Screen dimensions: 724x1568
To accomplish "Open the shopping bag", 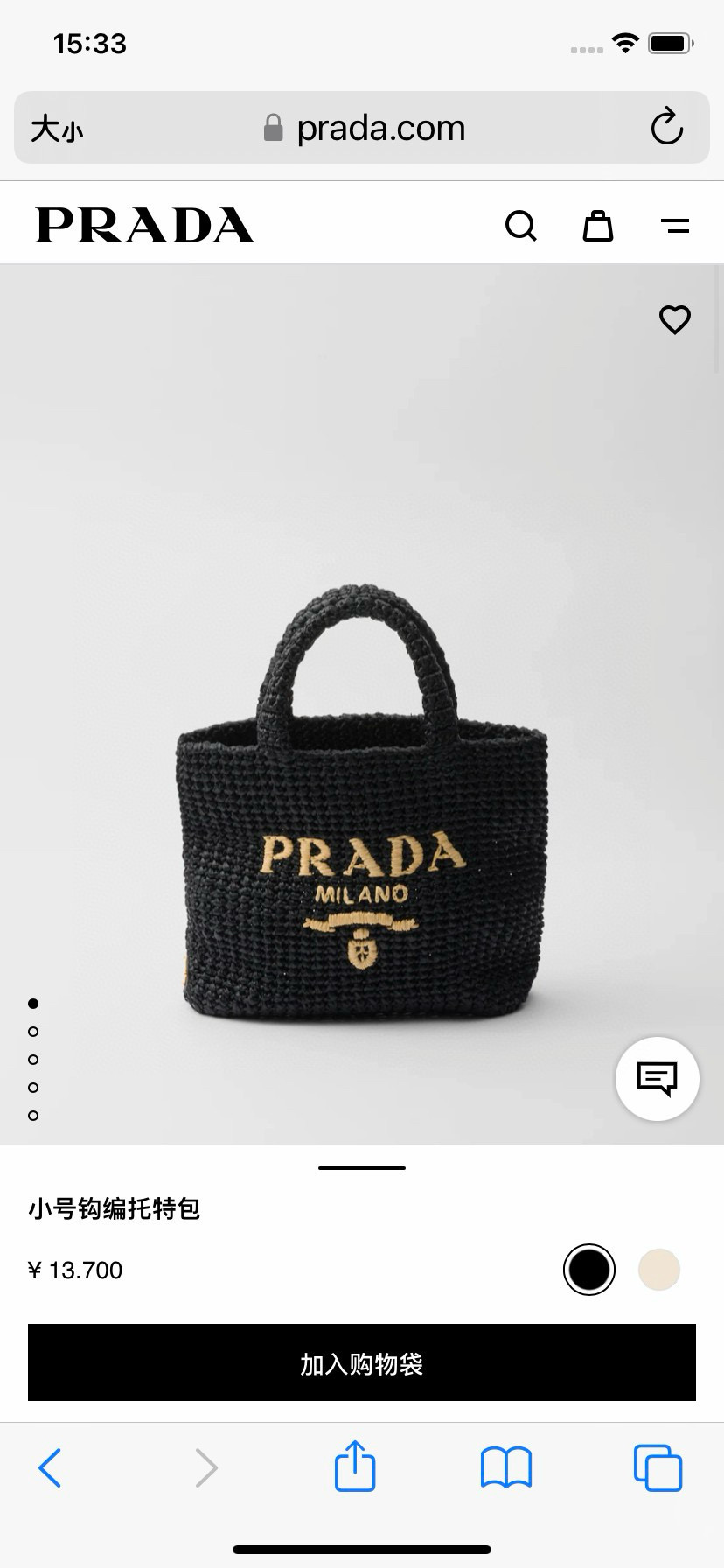I will [598, 226].
